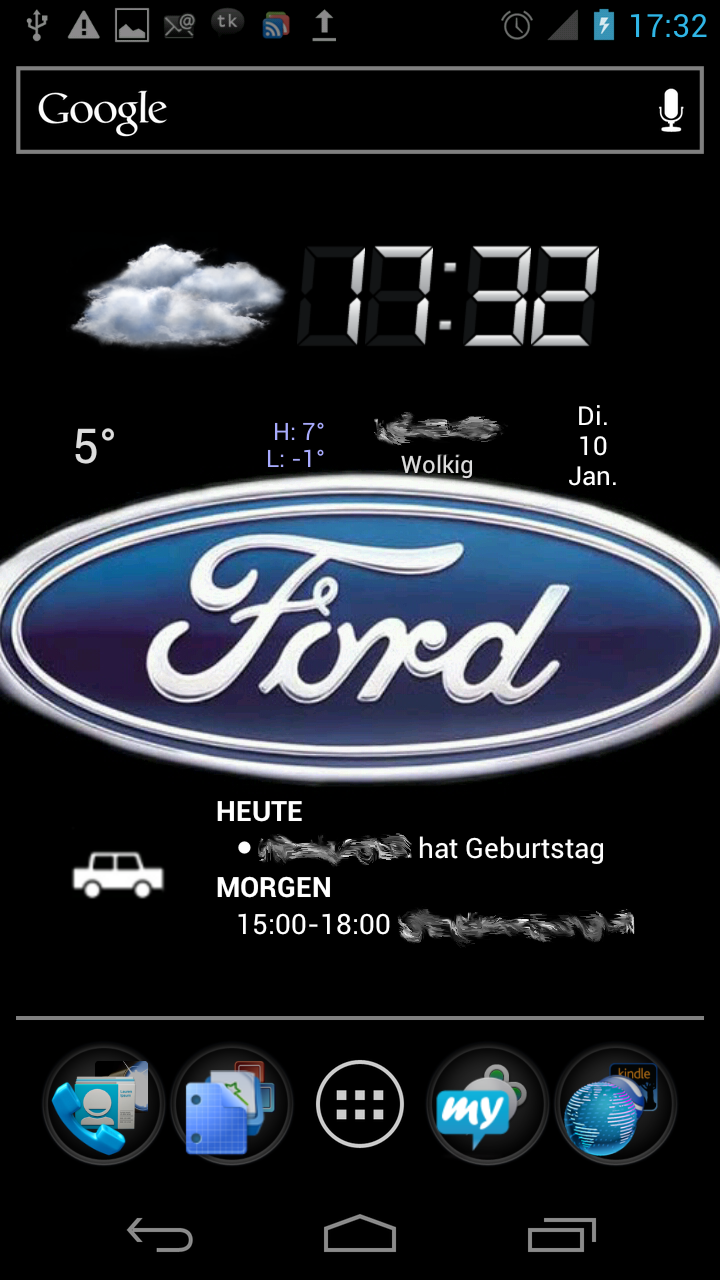Start voice search with the microphone

click(x=671, y=110)
